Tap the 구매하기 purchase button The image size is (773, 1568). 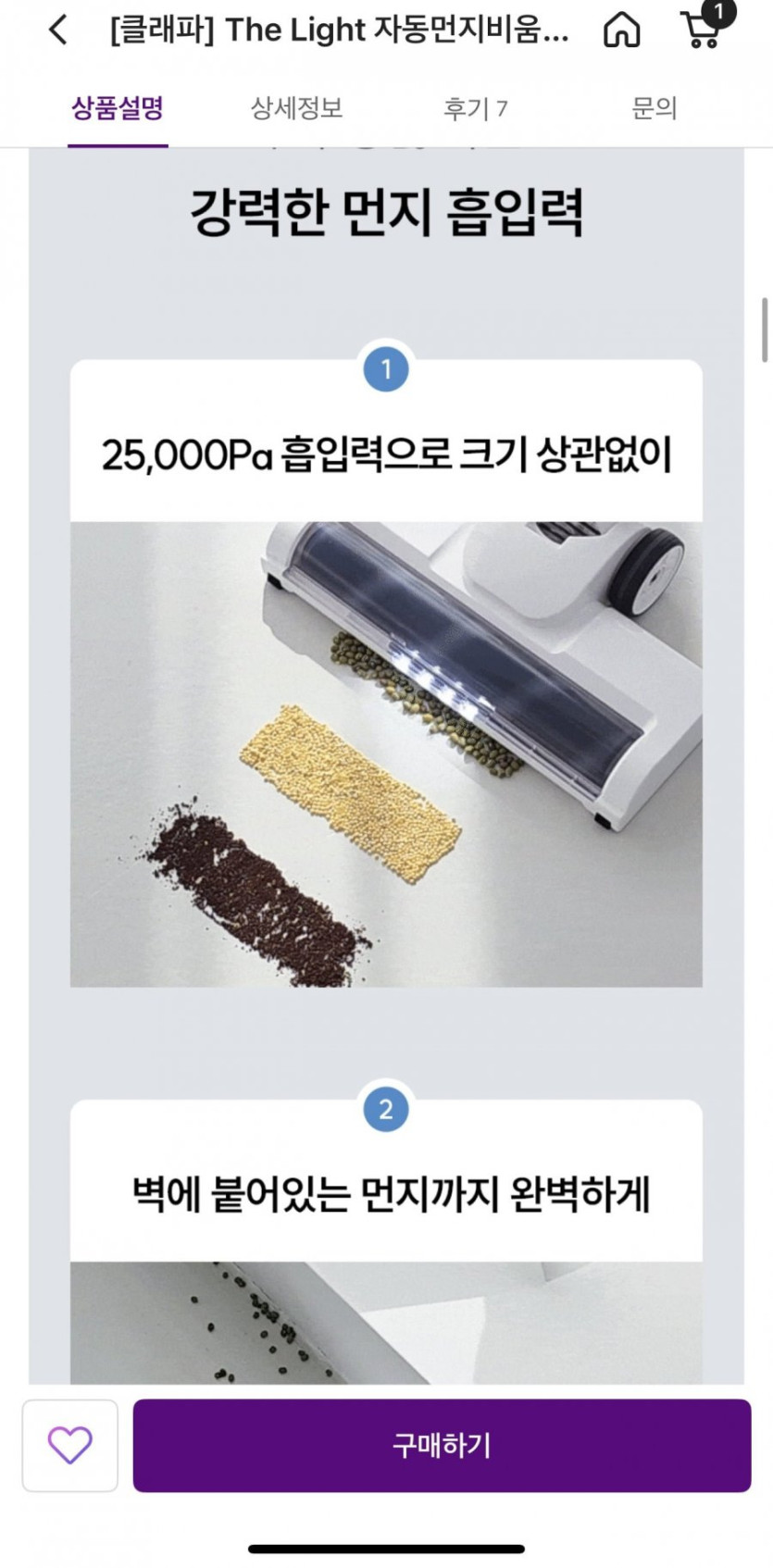click(x=442, y=1445)
